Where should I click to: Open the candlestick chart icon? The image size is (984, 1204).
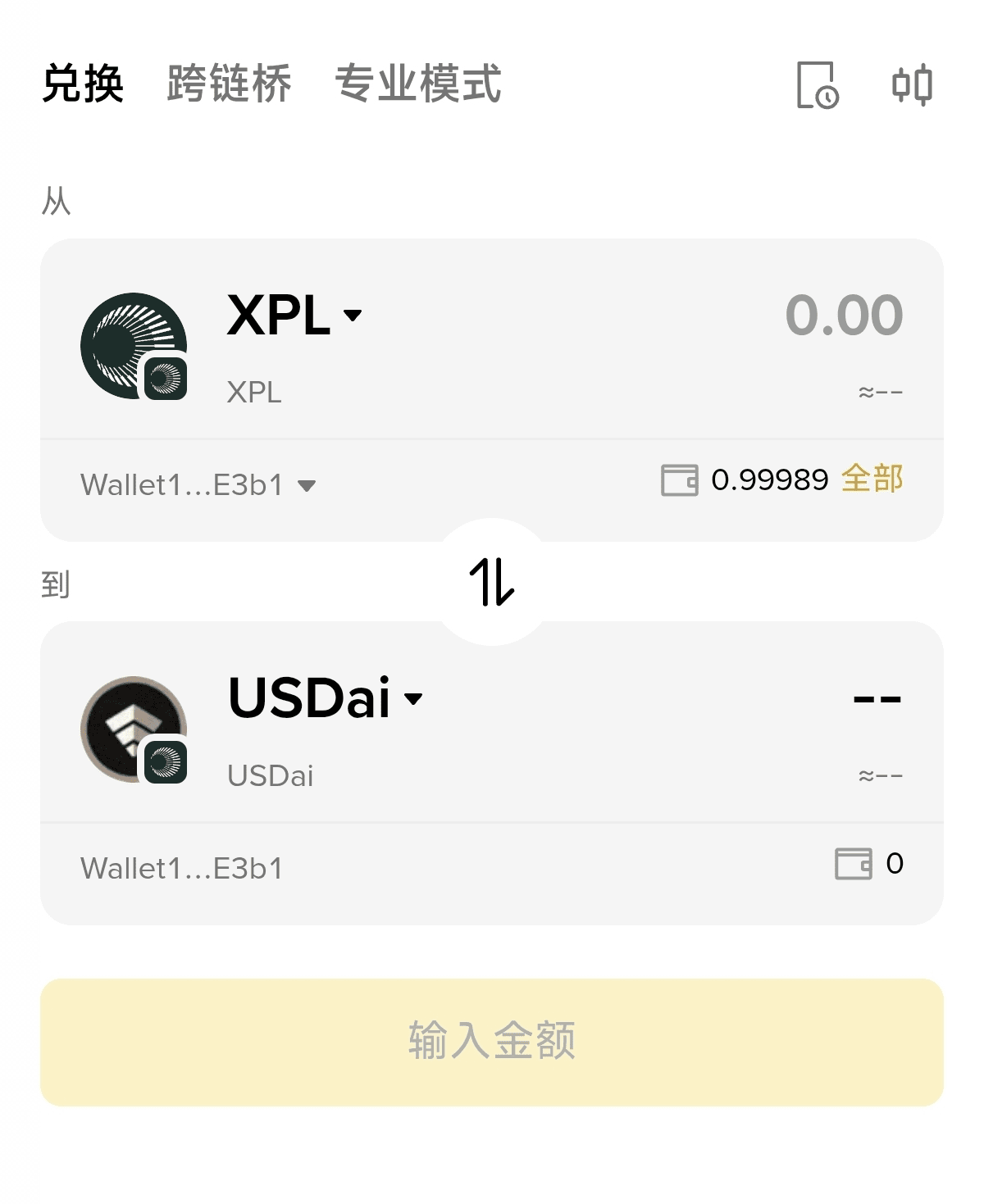[x=912, y=85]
